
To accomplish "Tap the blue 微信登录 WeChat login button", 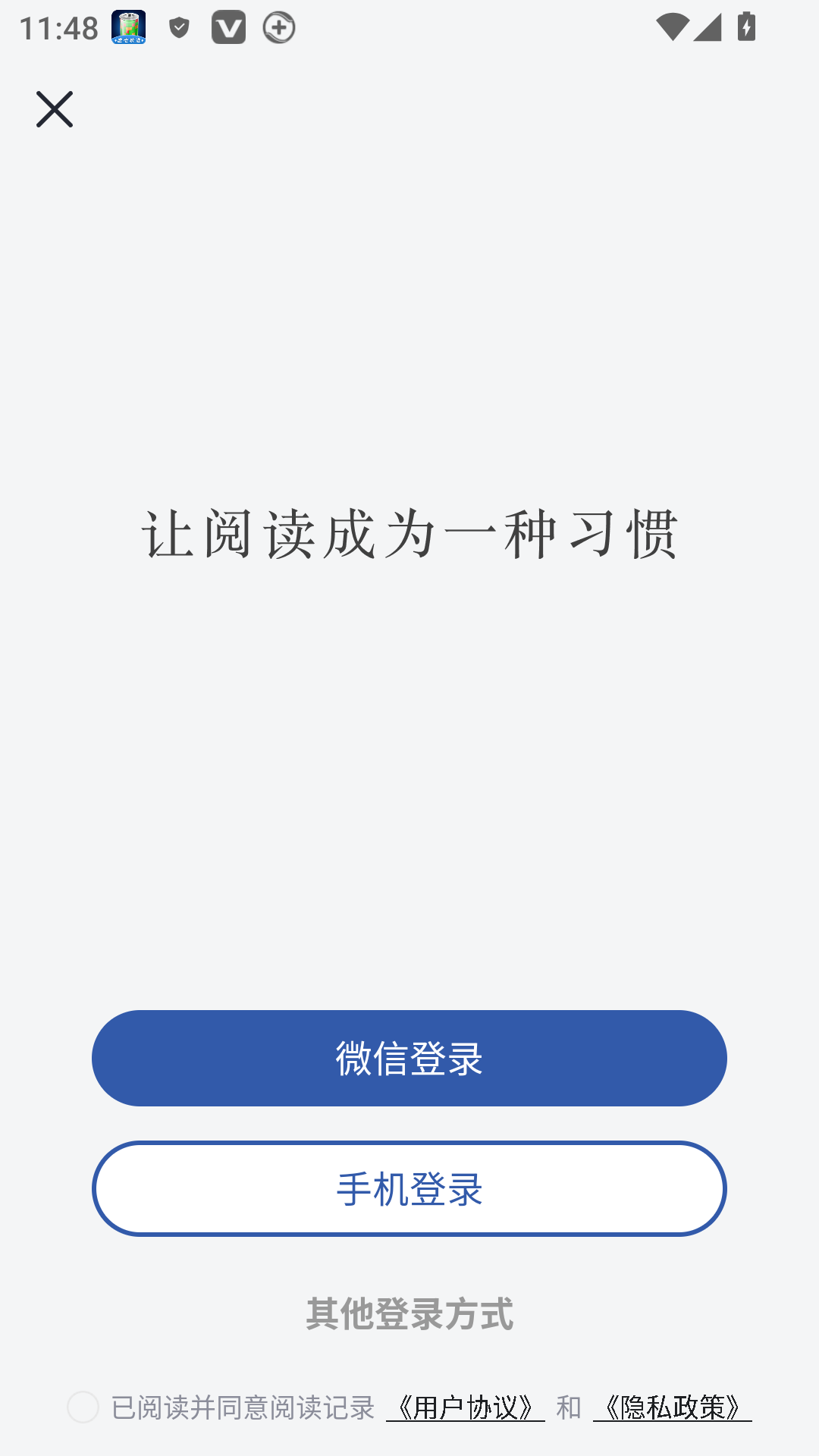I will tap(409, 1058).
